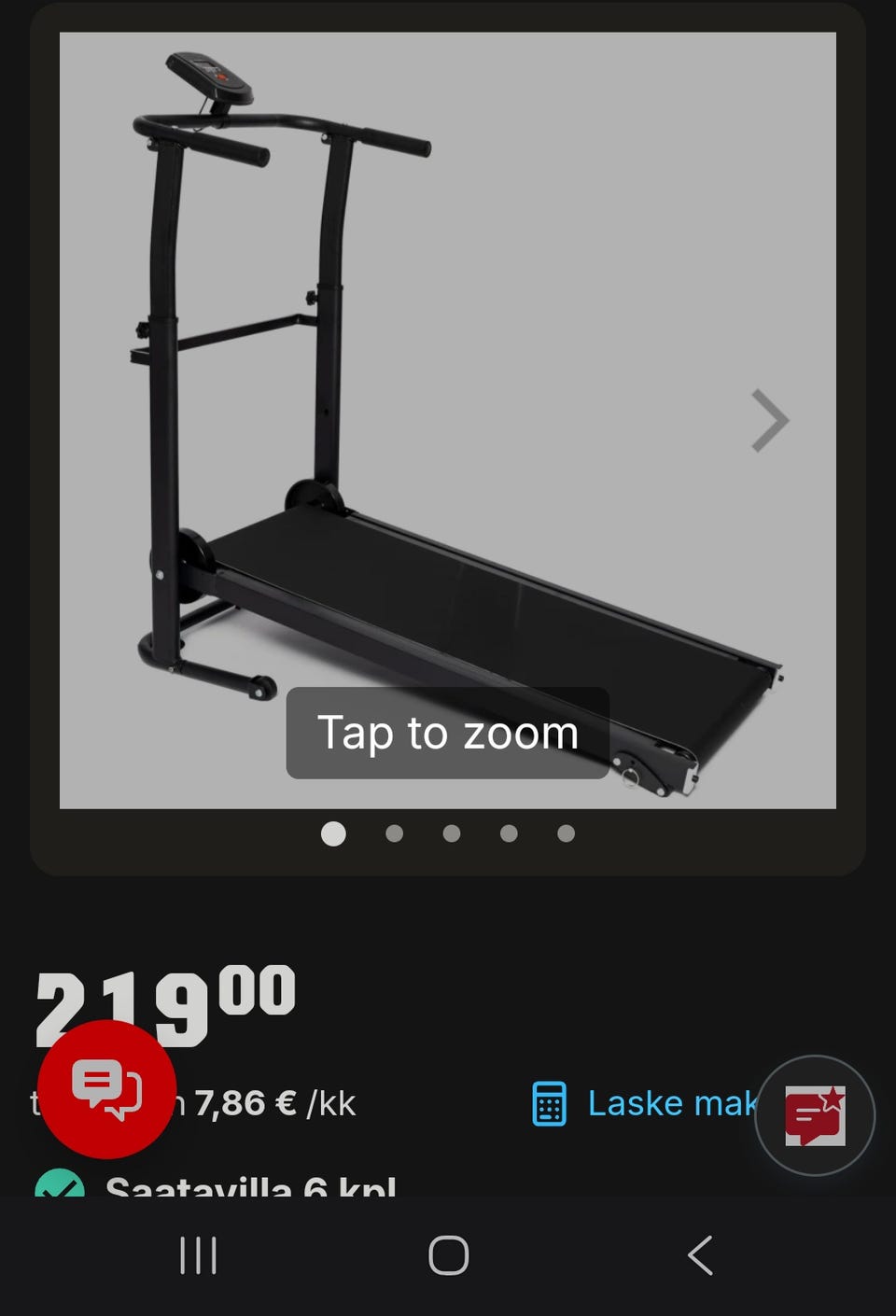
Task: Jump to the third image dot
Action: (x=452, y=833)
